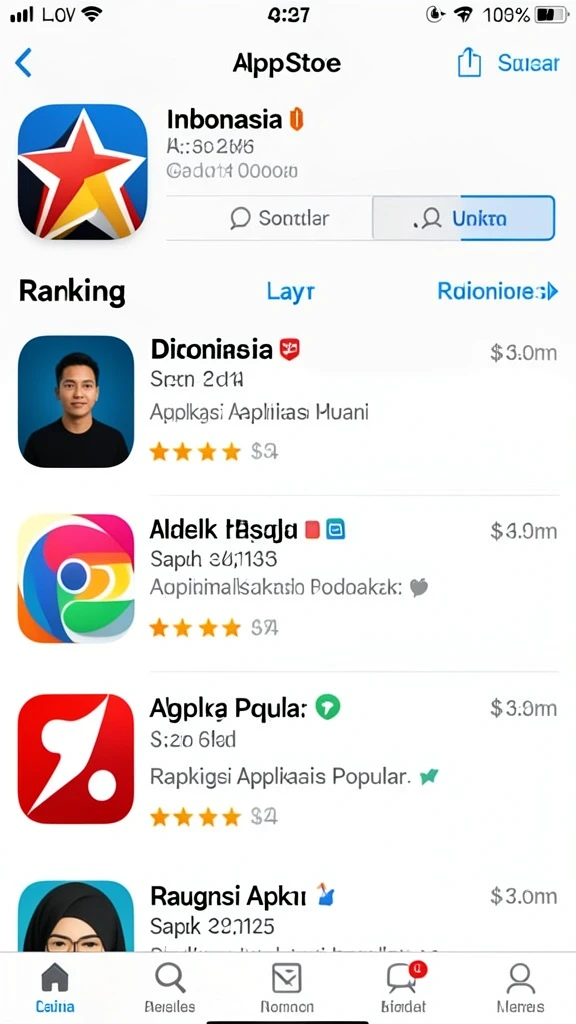Viewport: 576px width, 1024px height.
Task: Tap the price button for Agpika Pqula
Action: point(524,708)
